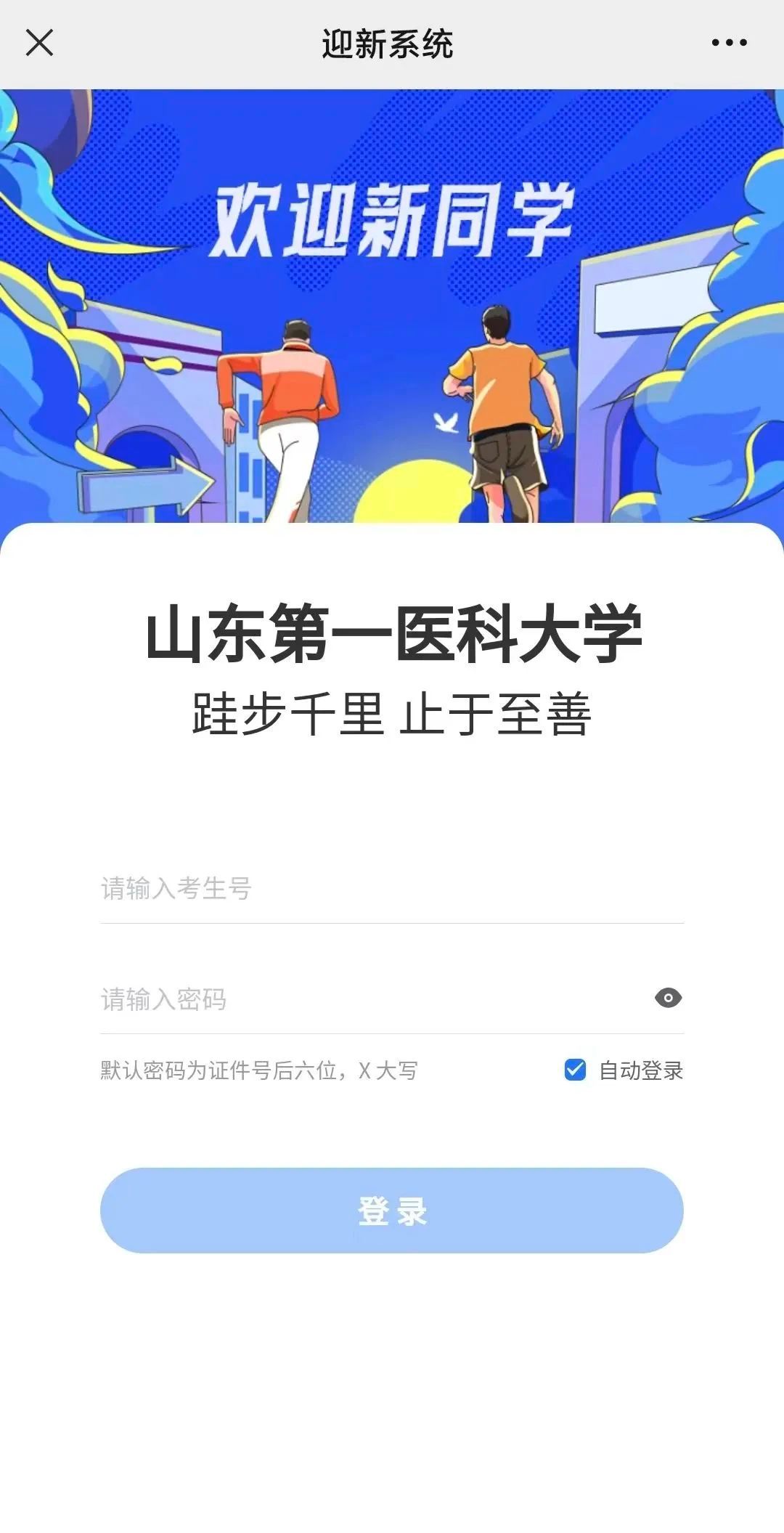Toggle password visibility eye icon

(668, 999)
